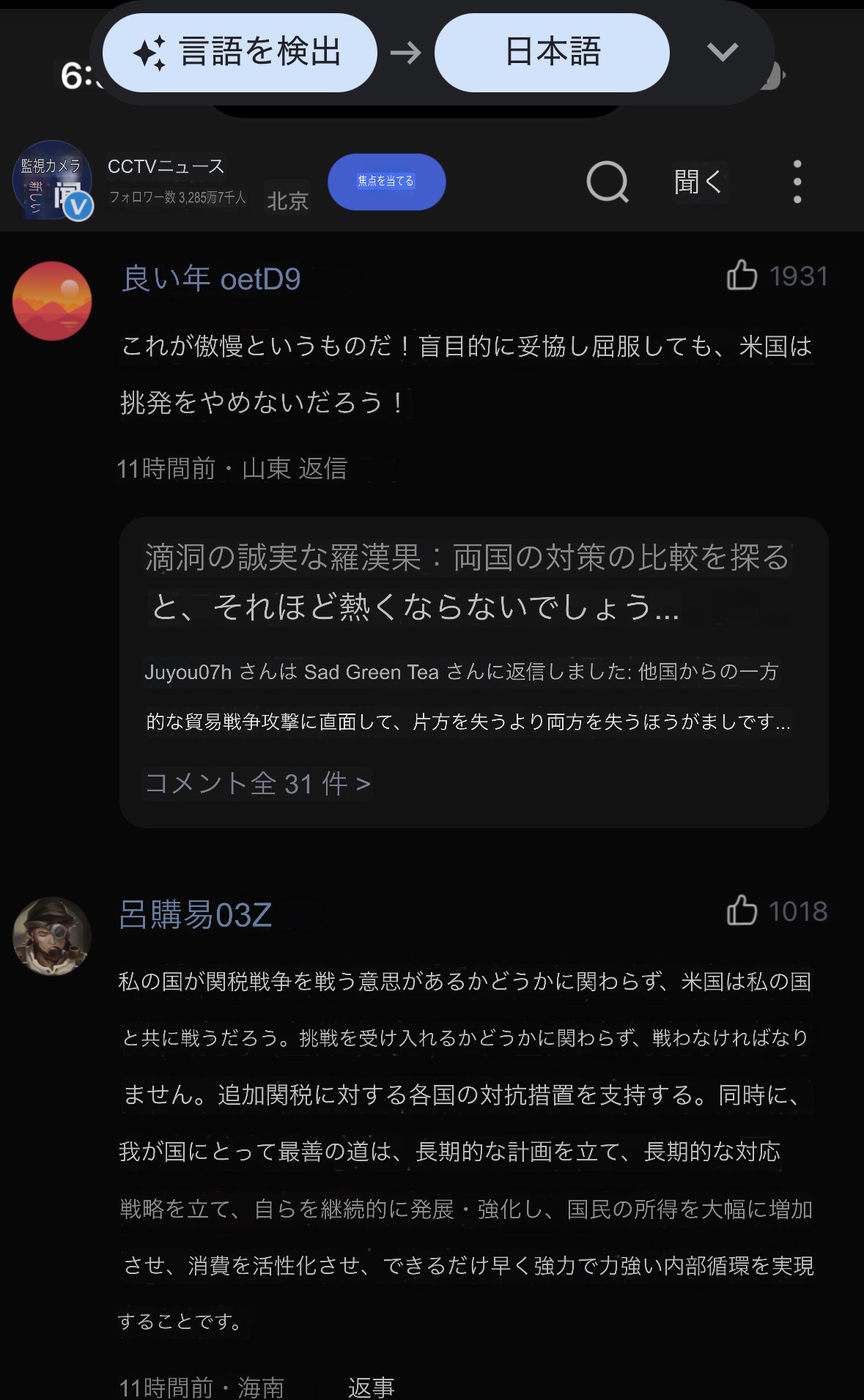View all 31 comments in the thread
This screenshot has width=864, height=1400.
click(258, 783)
